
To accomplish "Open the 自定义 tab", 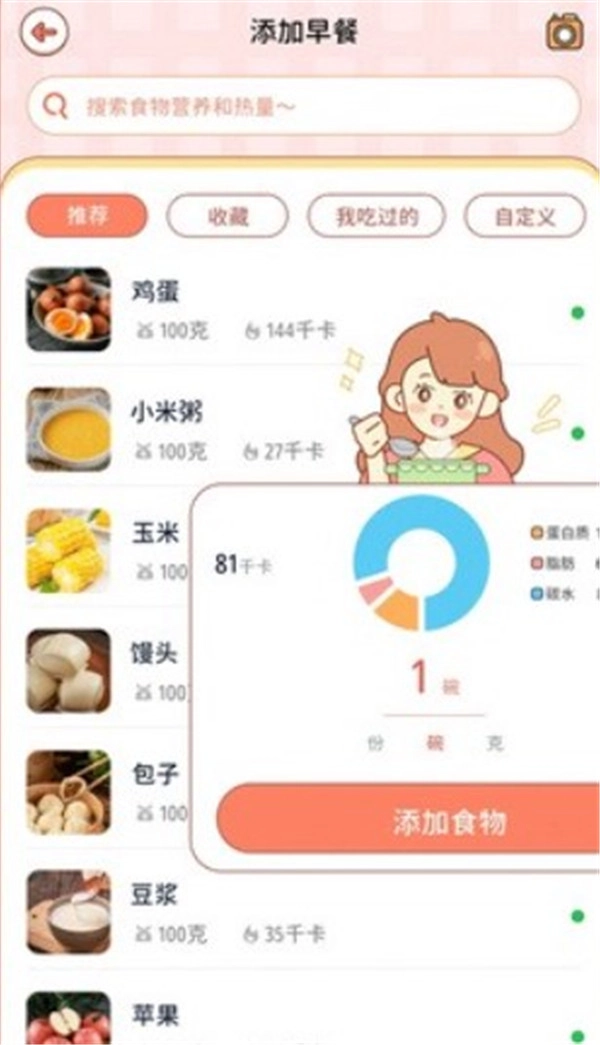I will point(524,216).
